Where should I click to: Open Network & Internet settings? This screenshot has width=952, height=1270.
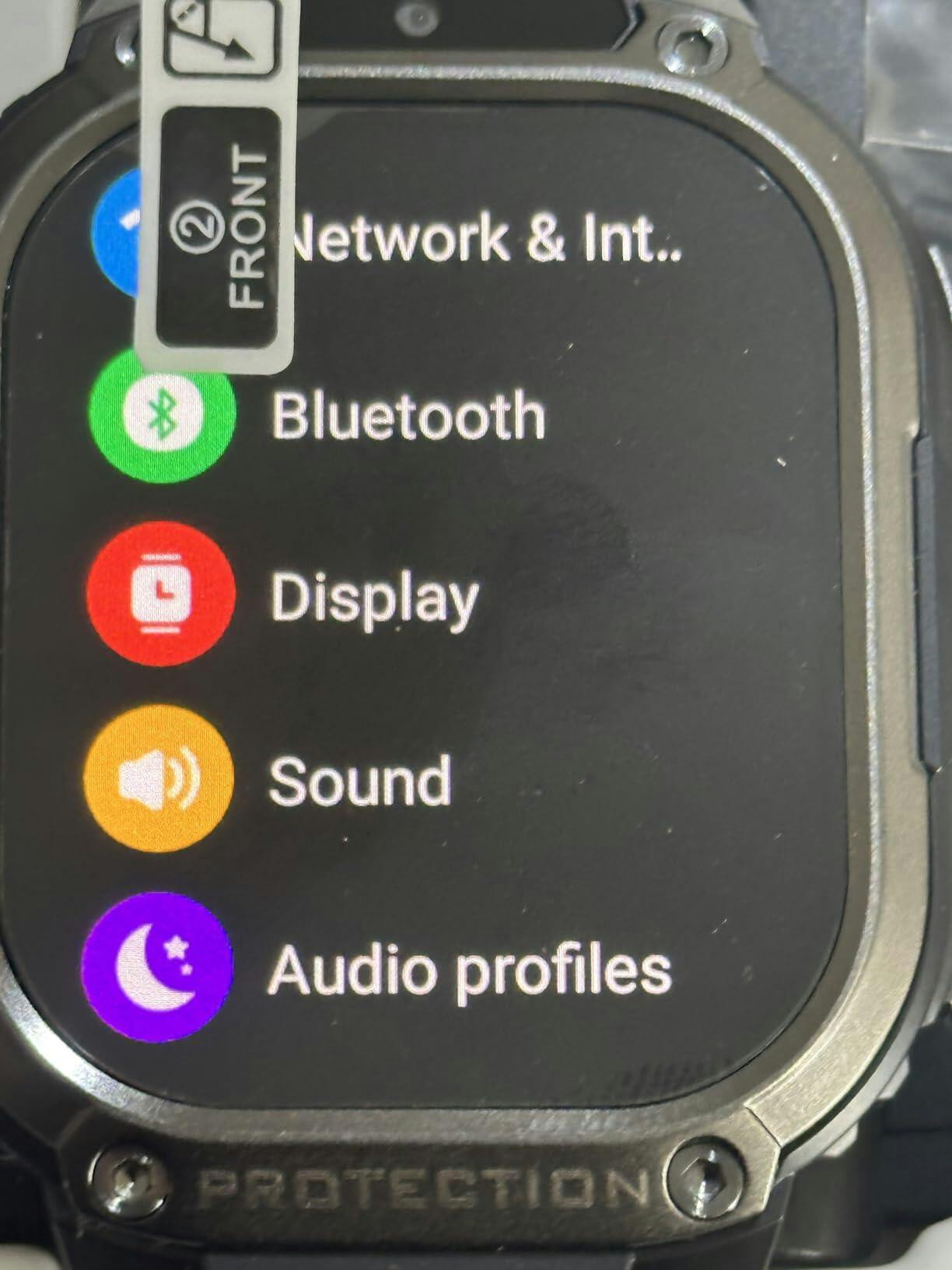(482, 237)
